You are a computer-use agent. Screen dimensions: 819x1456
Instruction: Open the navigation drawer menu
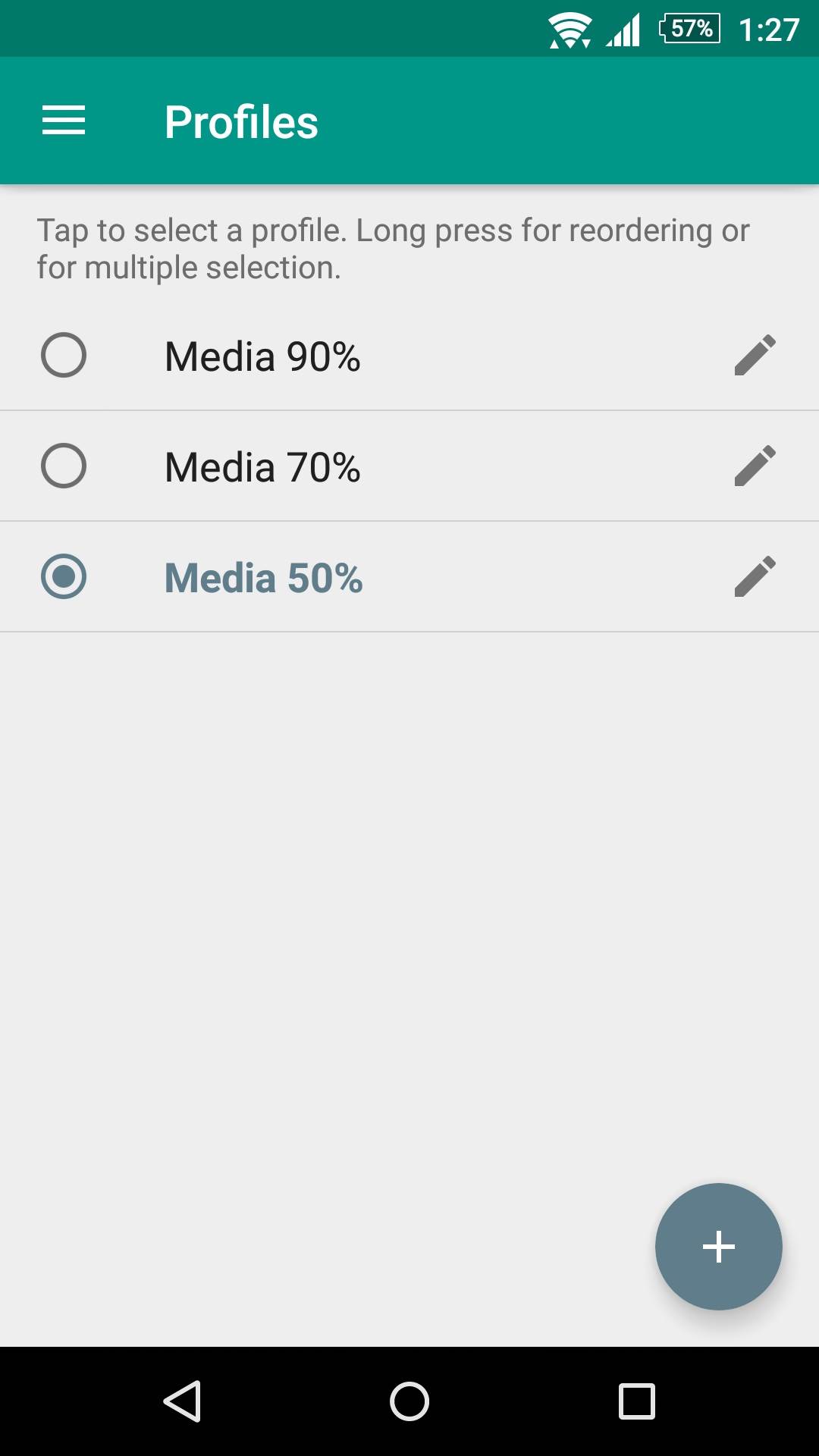pos(64,121)
